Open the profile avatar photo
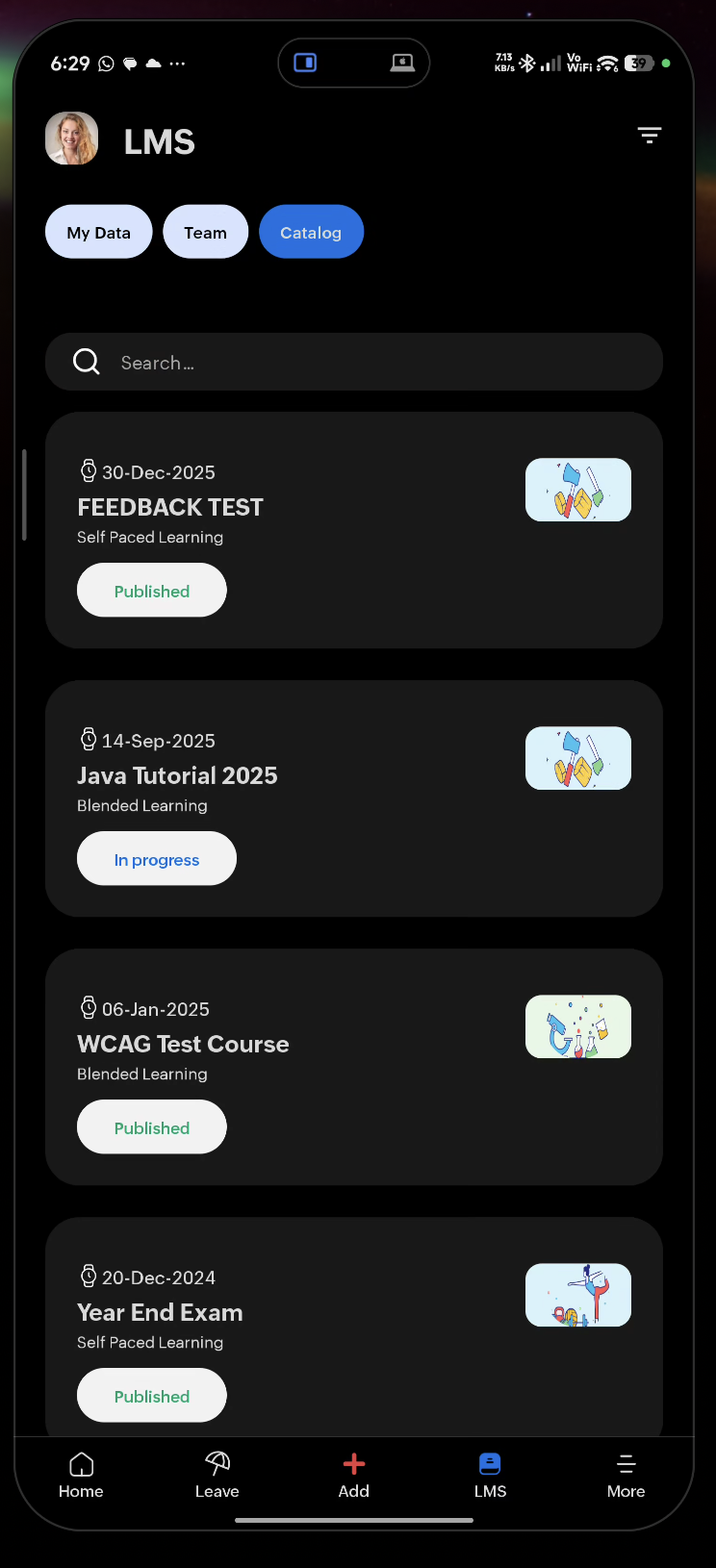This screenshot has width=716, height=1568. pos(72,139)
